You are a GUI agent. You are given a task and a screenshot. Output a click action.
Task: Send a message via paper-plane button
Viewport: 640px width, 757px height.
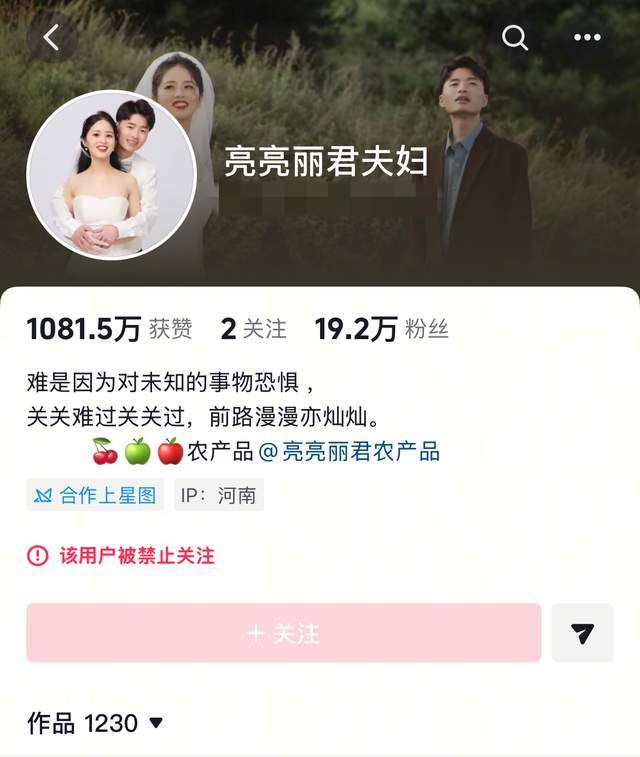(x=583, y=633)
